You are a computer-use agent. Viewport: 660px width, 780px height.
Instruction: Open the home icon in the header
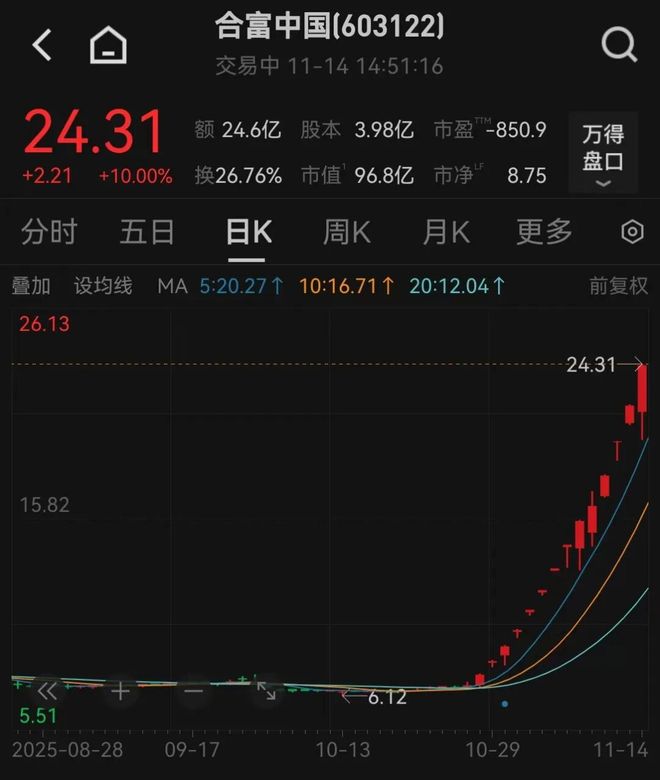(108, 45)
